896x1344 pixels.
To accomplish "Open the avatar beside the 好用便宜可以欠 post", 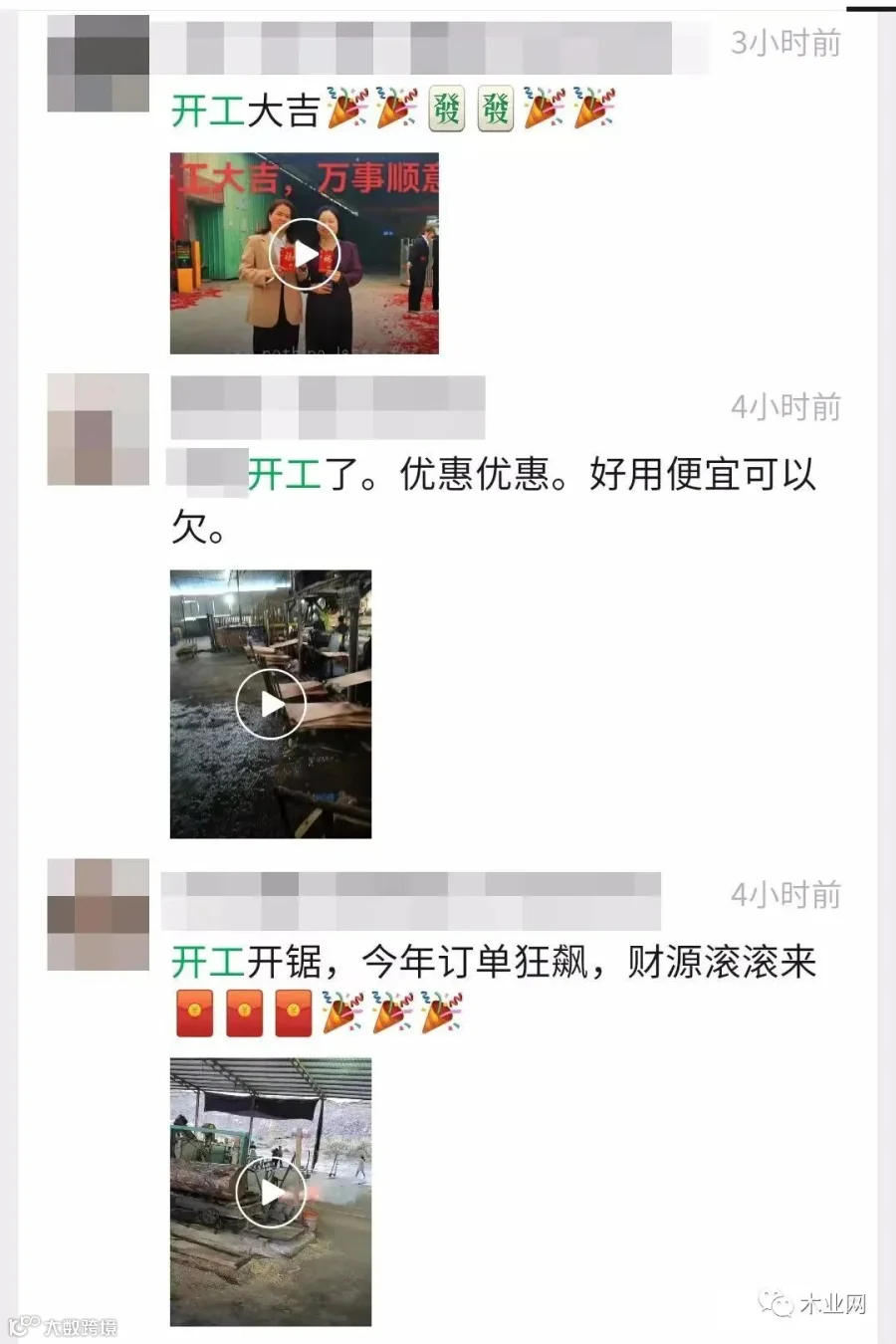I will coord(99,429).
